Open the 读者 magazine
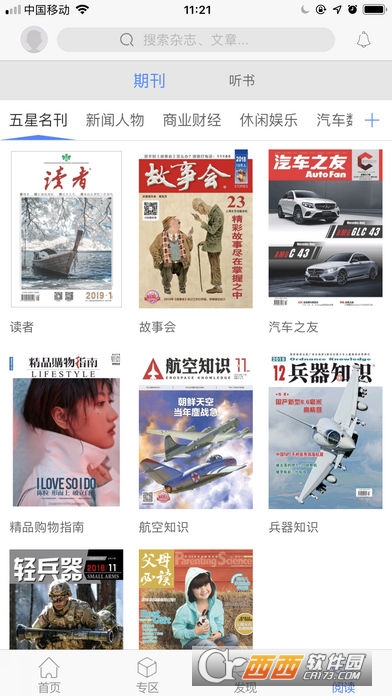This screenshot has height=696, width=392. pyautogui.click(x=66, y=229)
